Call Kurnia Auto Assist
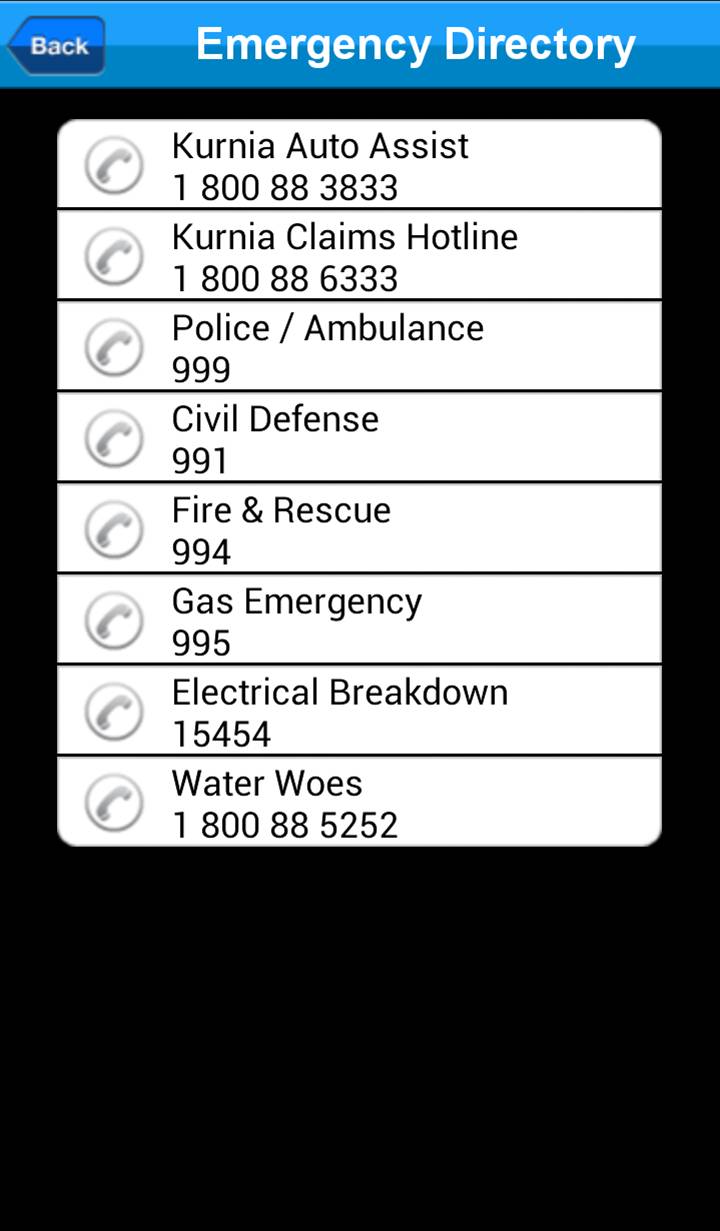Screen dimensions: 720x1231 click(359, 164)
